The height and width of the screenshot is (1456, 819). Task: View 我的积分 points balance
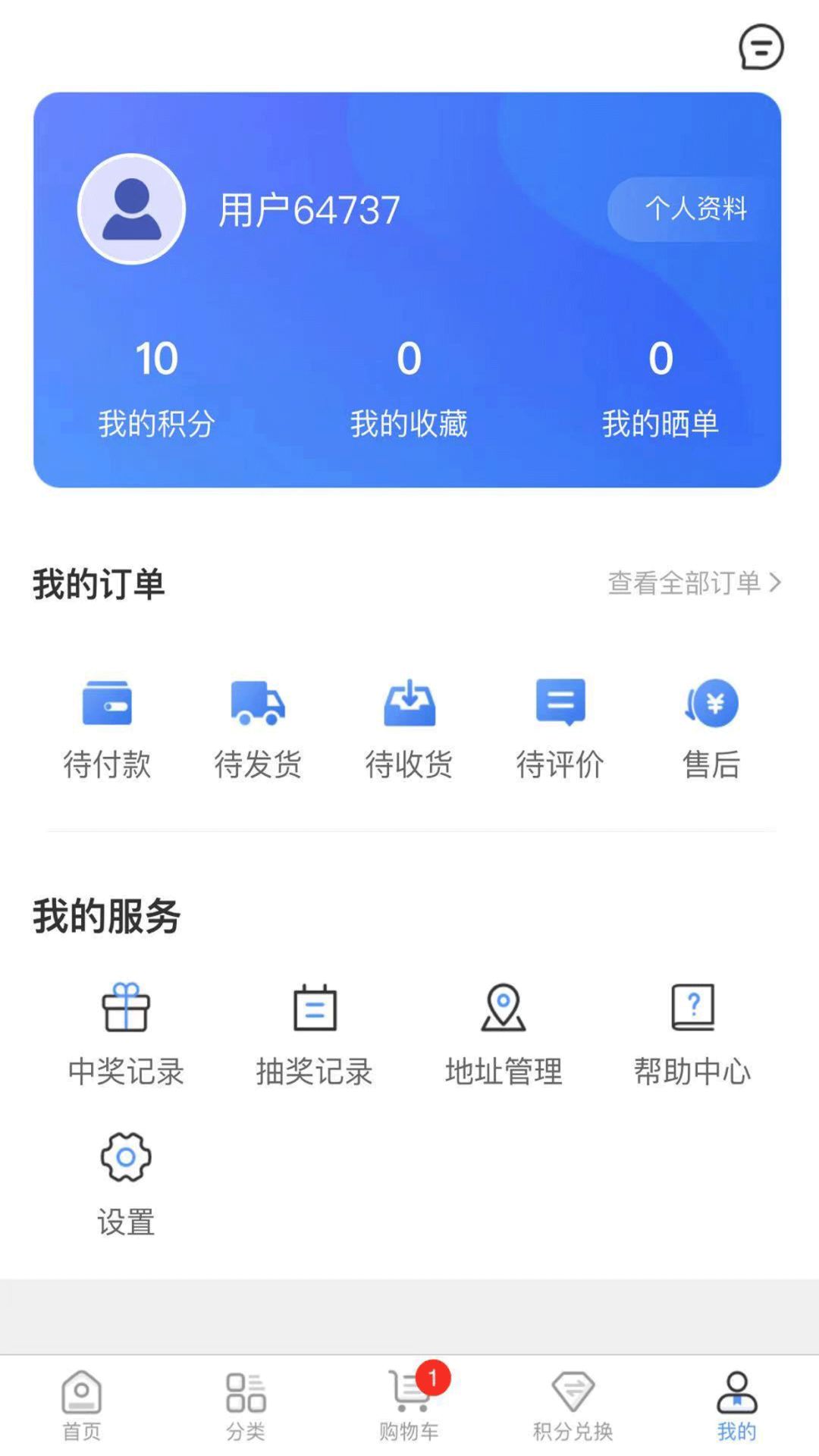pos(156,387)
